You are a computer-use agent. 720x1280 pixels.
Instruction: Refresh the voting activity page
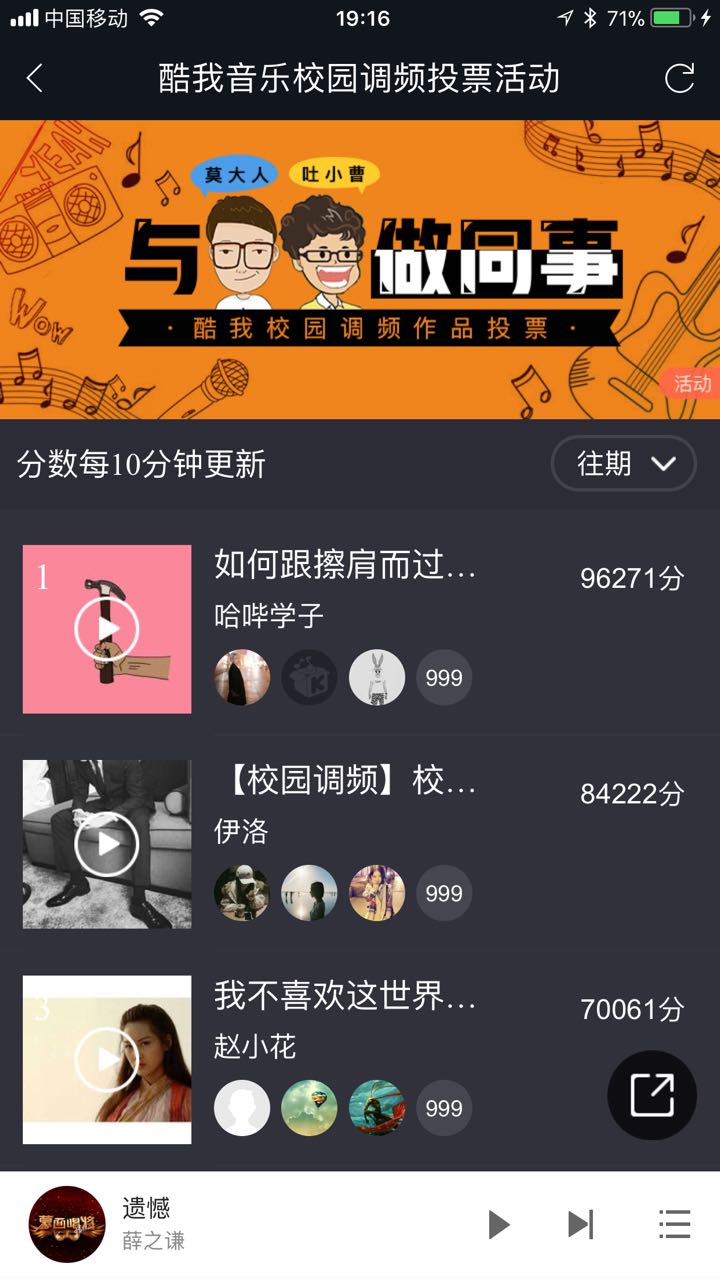pos(679,78)
